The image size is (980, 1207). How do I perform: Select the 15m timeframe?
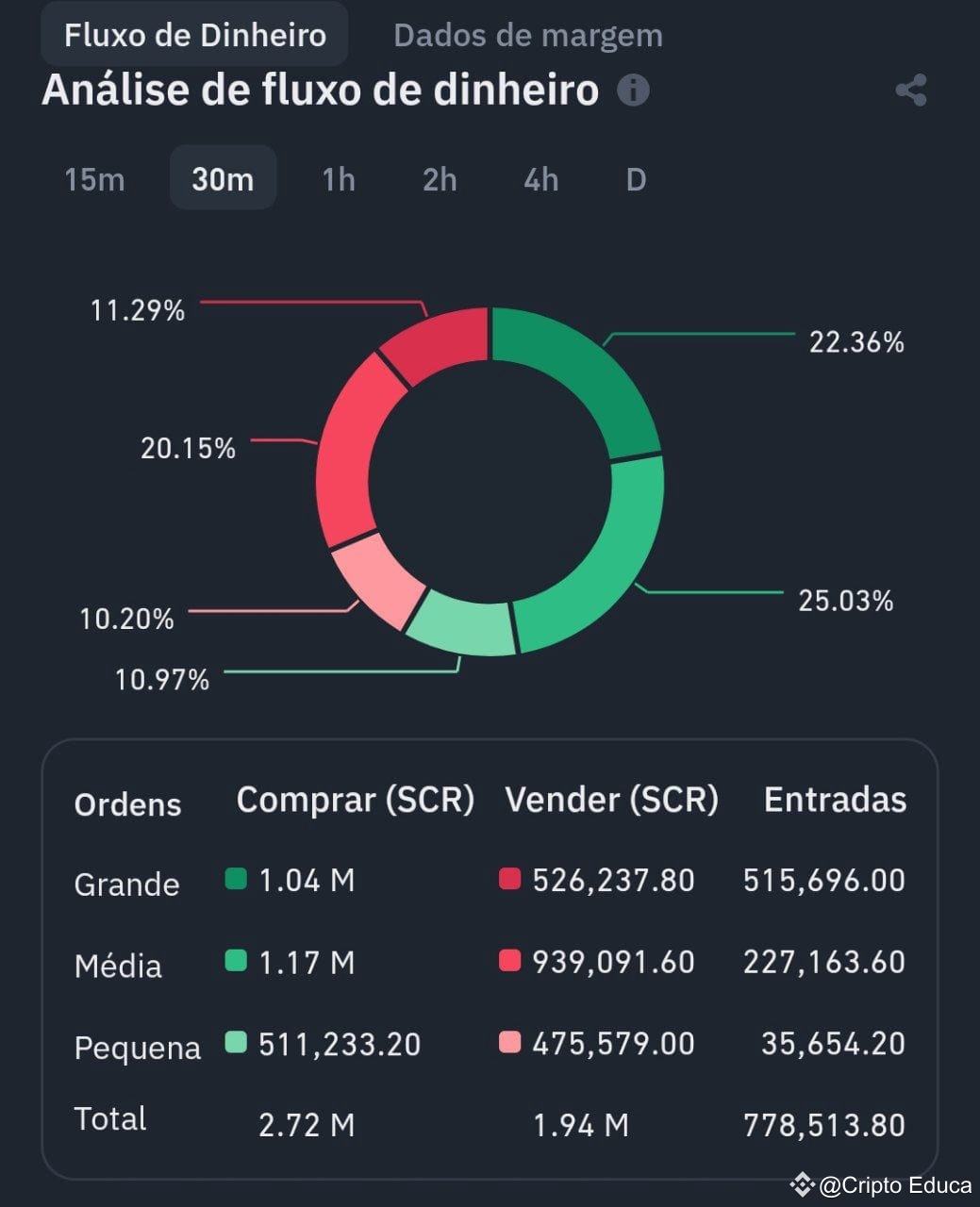tap(94, 178)
